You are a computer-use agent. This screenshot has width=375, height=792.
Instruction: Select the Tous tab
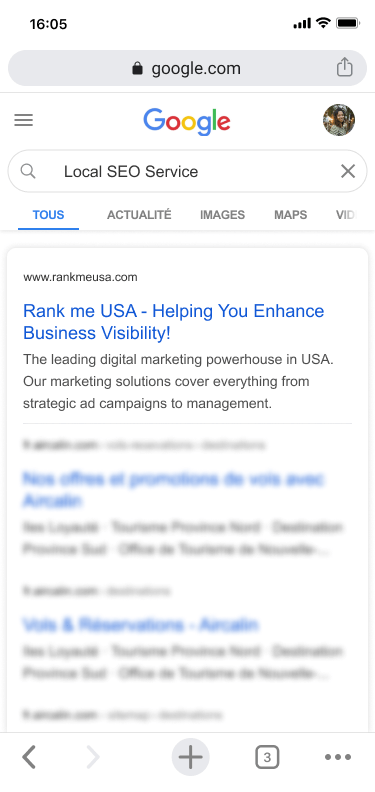[x=49, y=215]
